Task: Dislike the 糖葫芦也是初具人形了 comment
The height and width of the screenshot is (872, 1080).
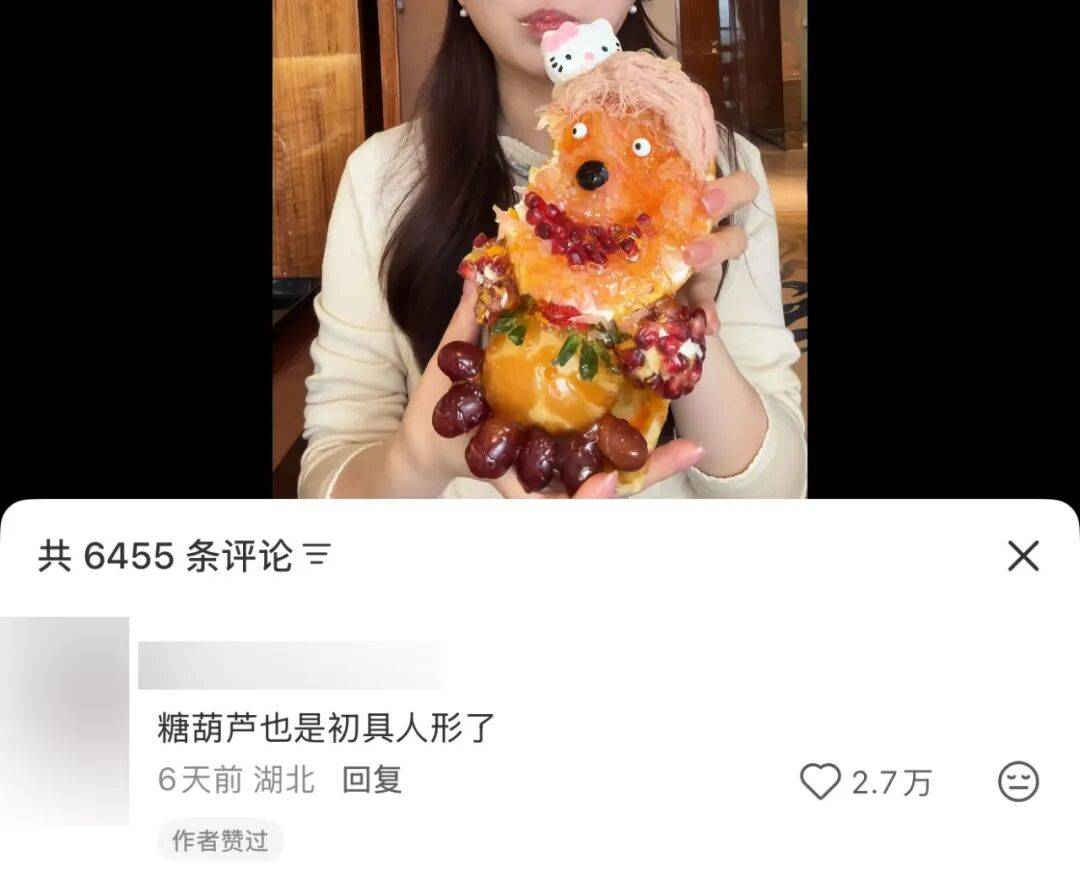Action: click(1018, 781)
